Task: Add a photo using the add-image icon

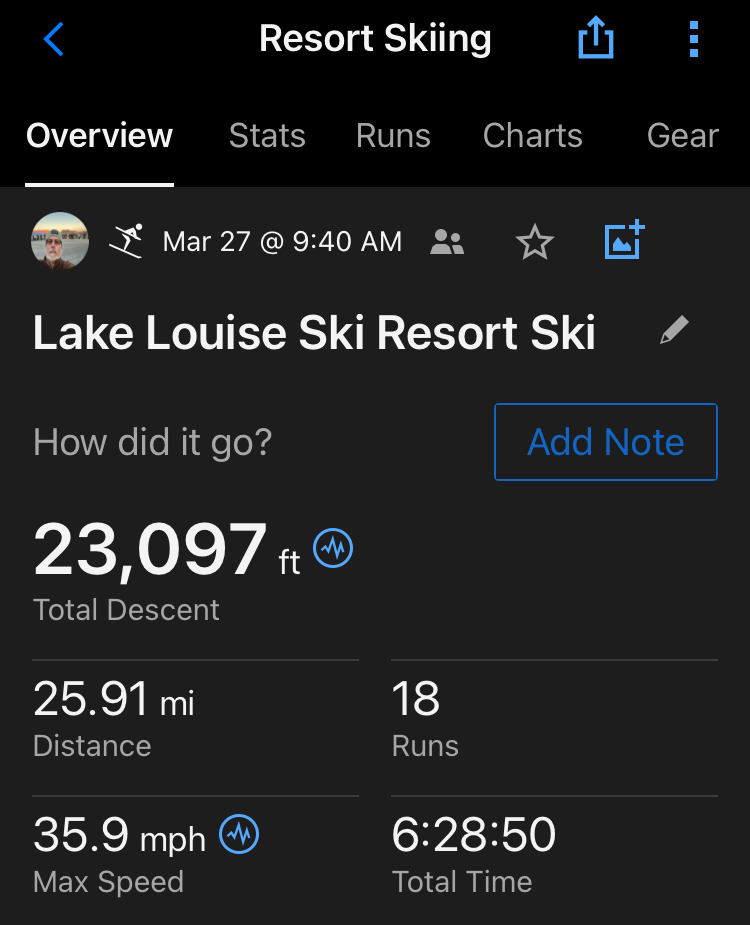Action: point(623,240)
